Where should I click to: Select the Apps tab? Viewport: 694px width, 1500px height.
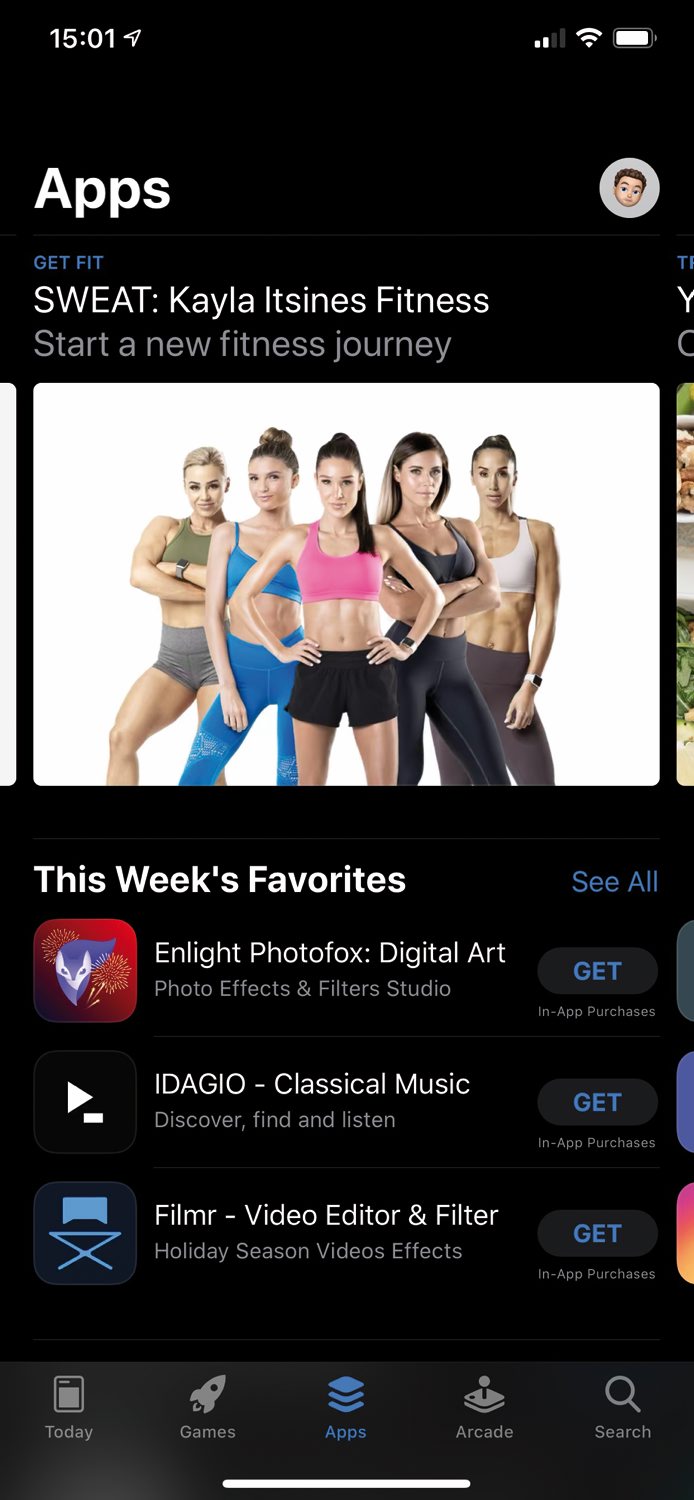click(346, 1408)
